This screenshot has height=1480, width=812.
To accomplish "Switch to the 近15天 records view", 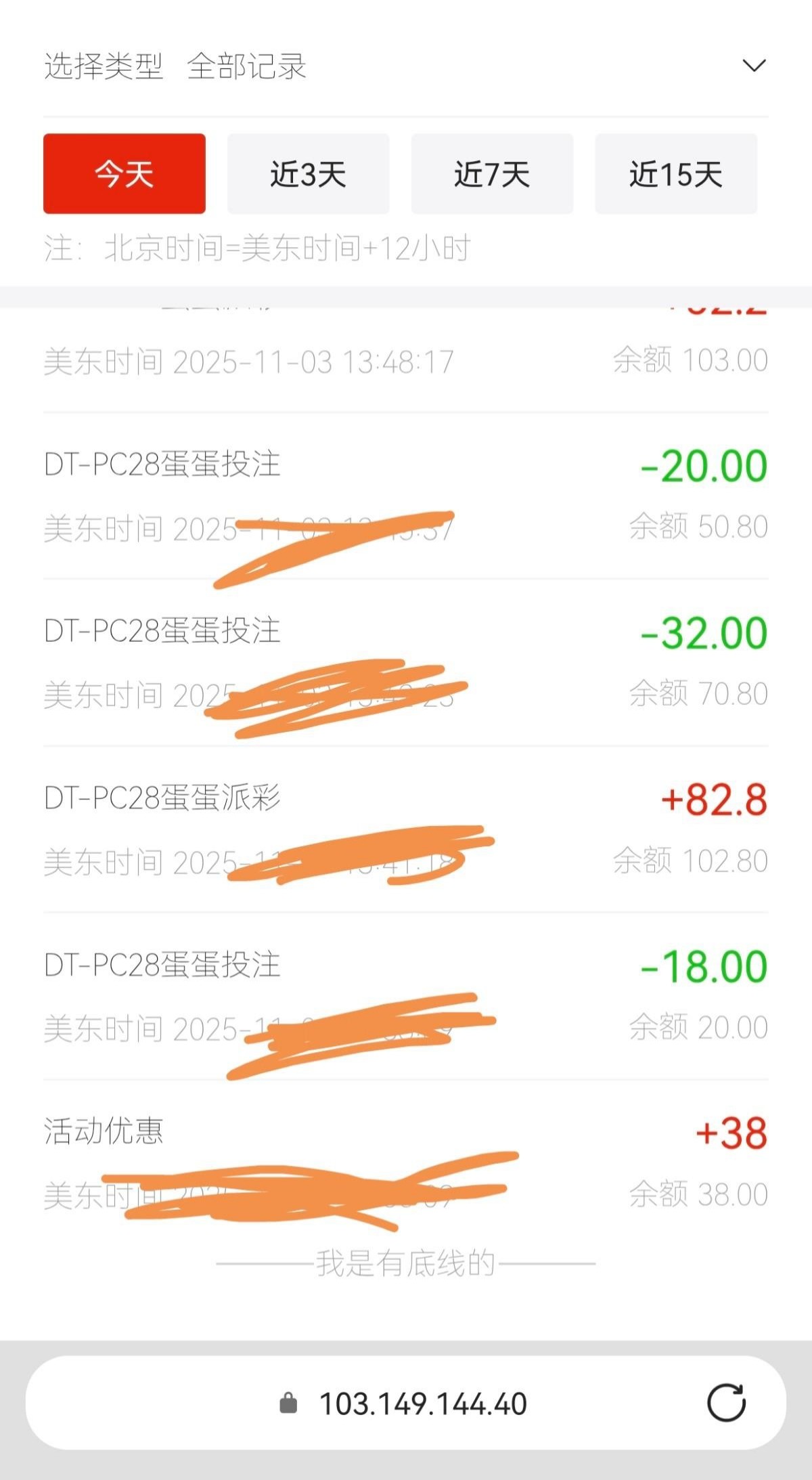I will click(676, 175).
